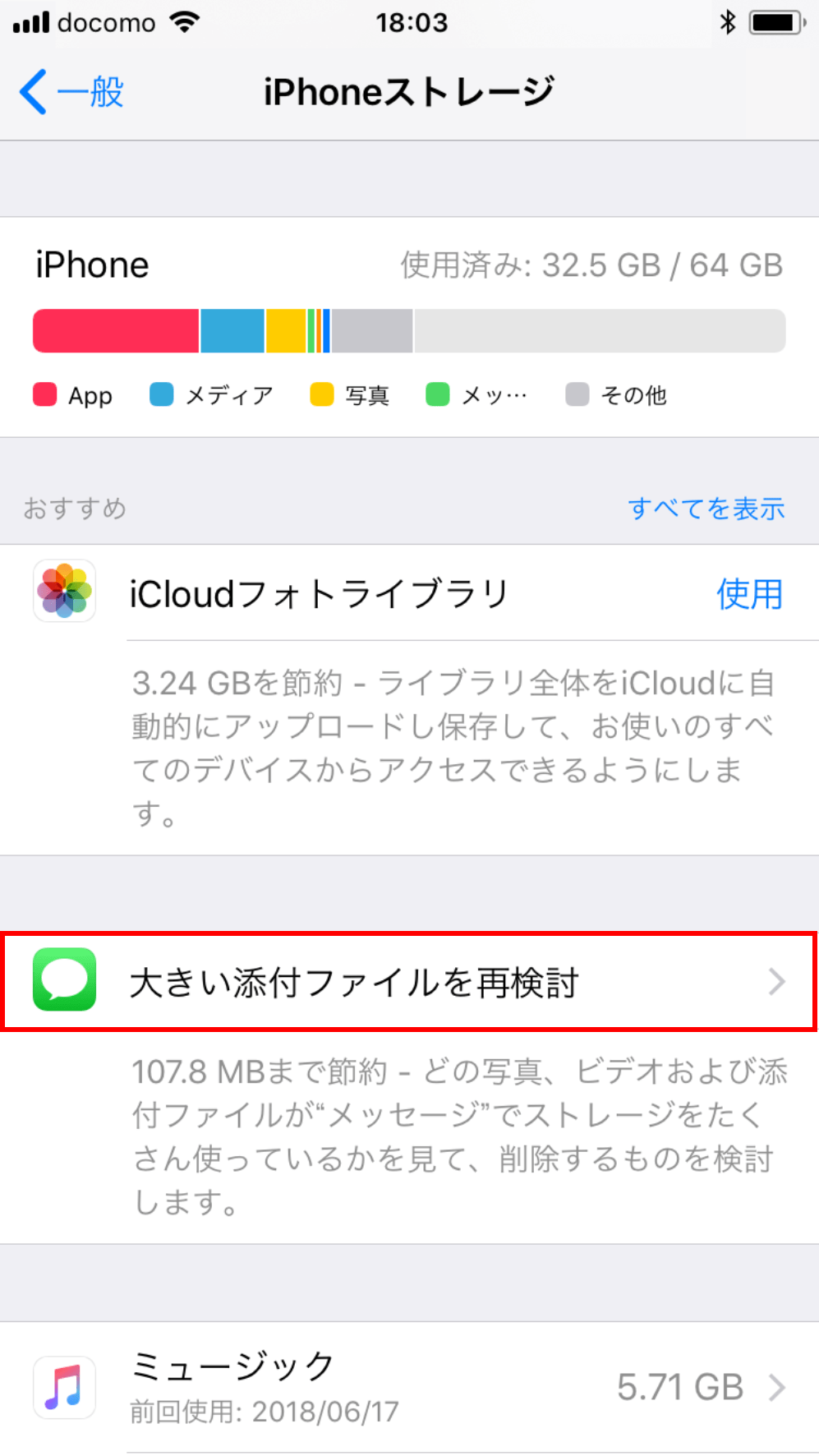
Task: Tap すべてを表示 to show all recommendations
Action: (706, 509)
